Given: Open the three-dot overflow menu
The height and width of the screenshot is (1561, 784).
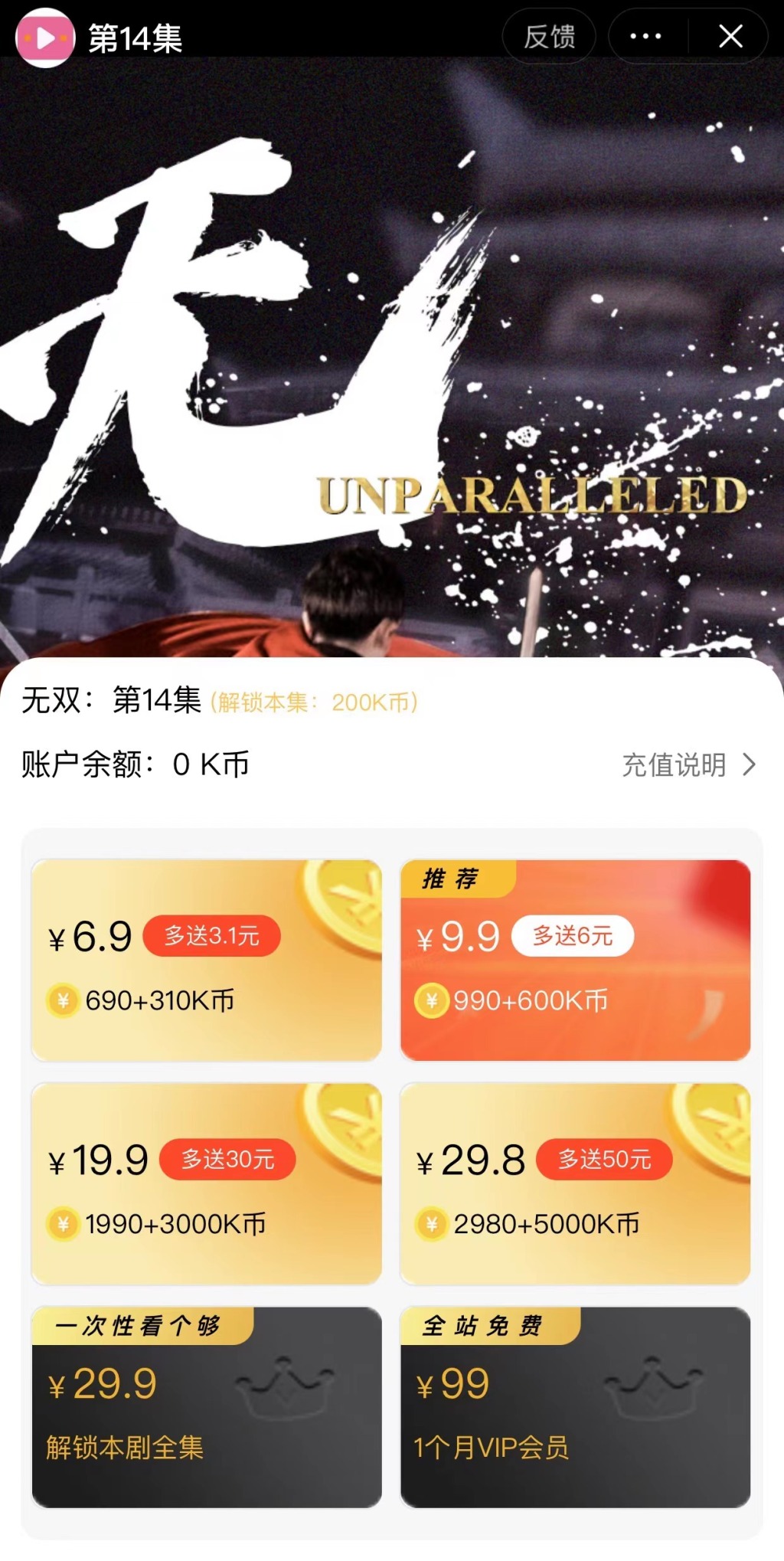Looking at the screenshot, I should tap(645, 36).
